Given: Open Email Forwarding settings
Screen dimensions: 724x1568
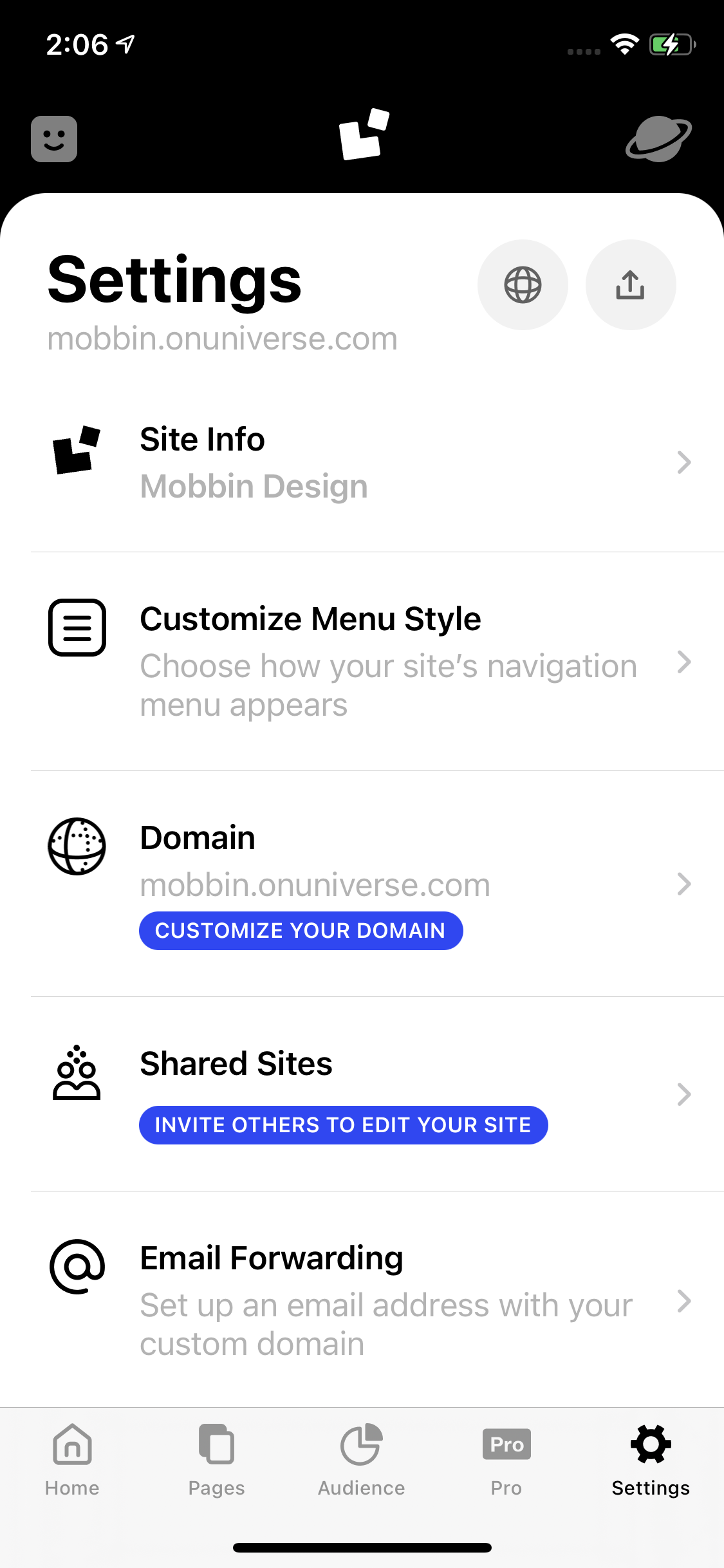Looking at the screenshot, I should tap(377, 1300).
